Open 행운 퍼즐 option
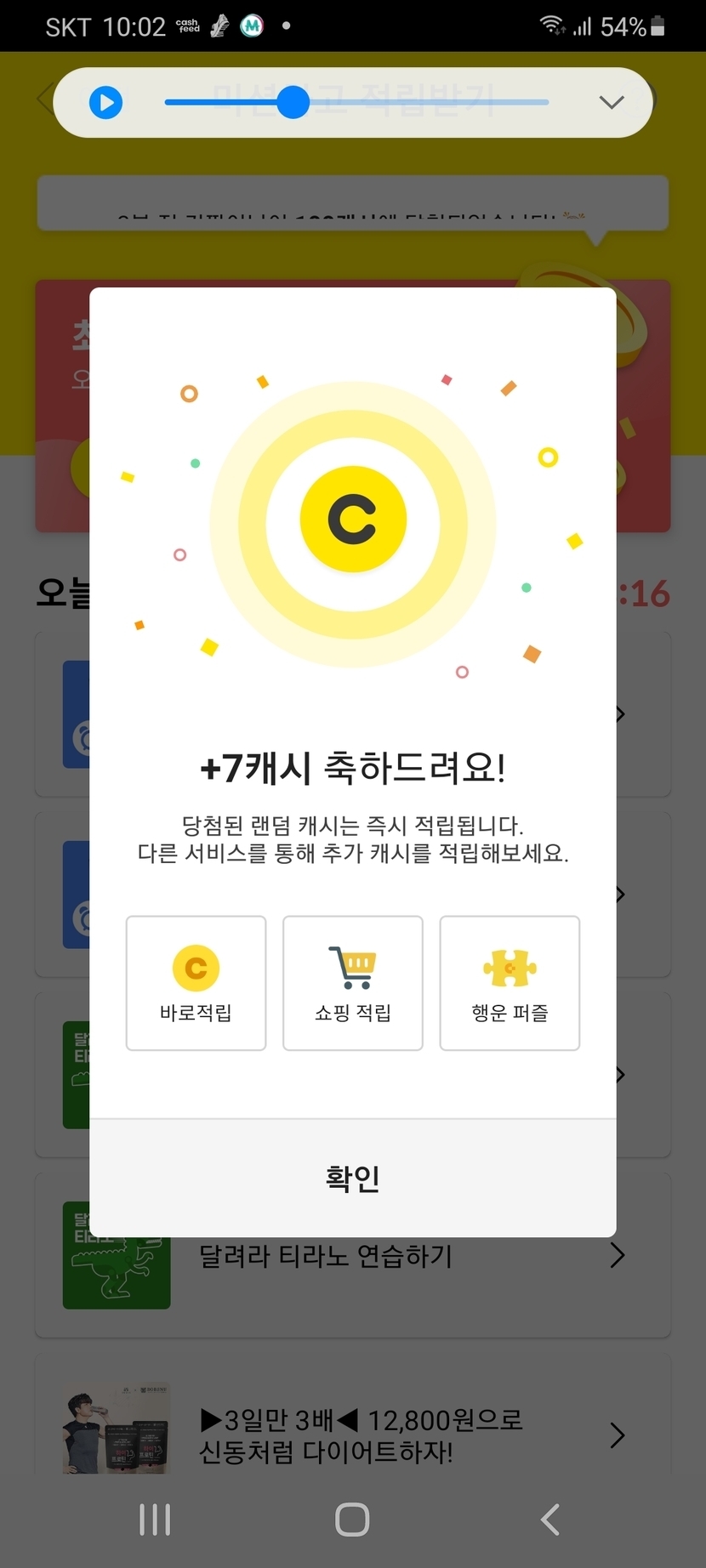 [x=510, y=983]
